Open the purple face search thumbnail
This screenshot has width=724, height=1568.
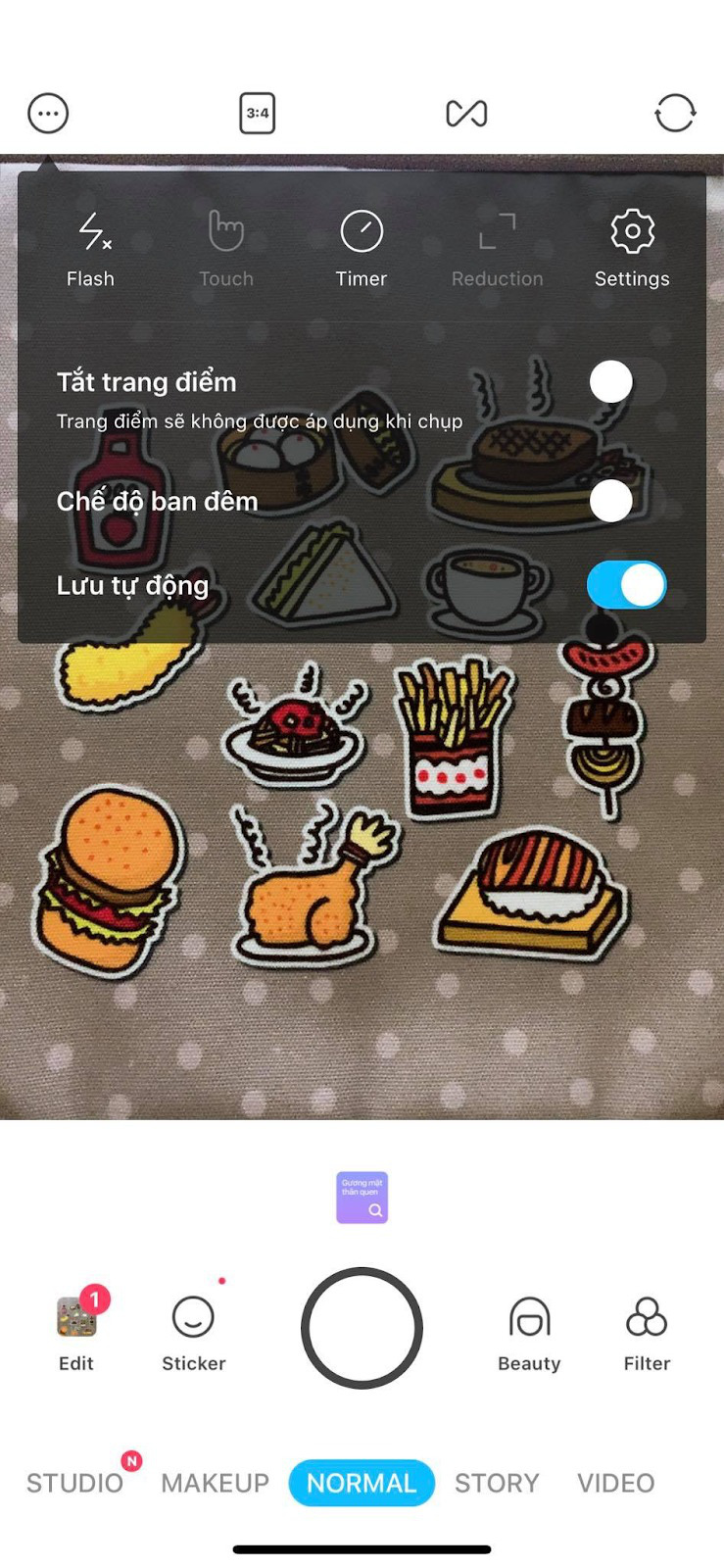click(362, 1198)
